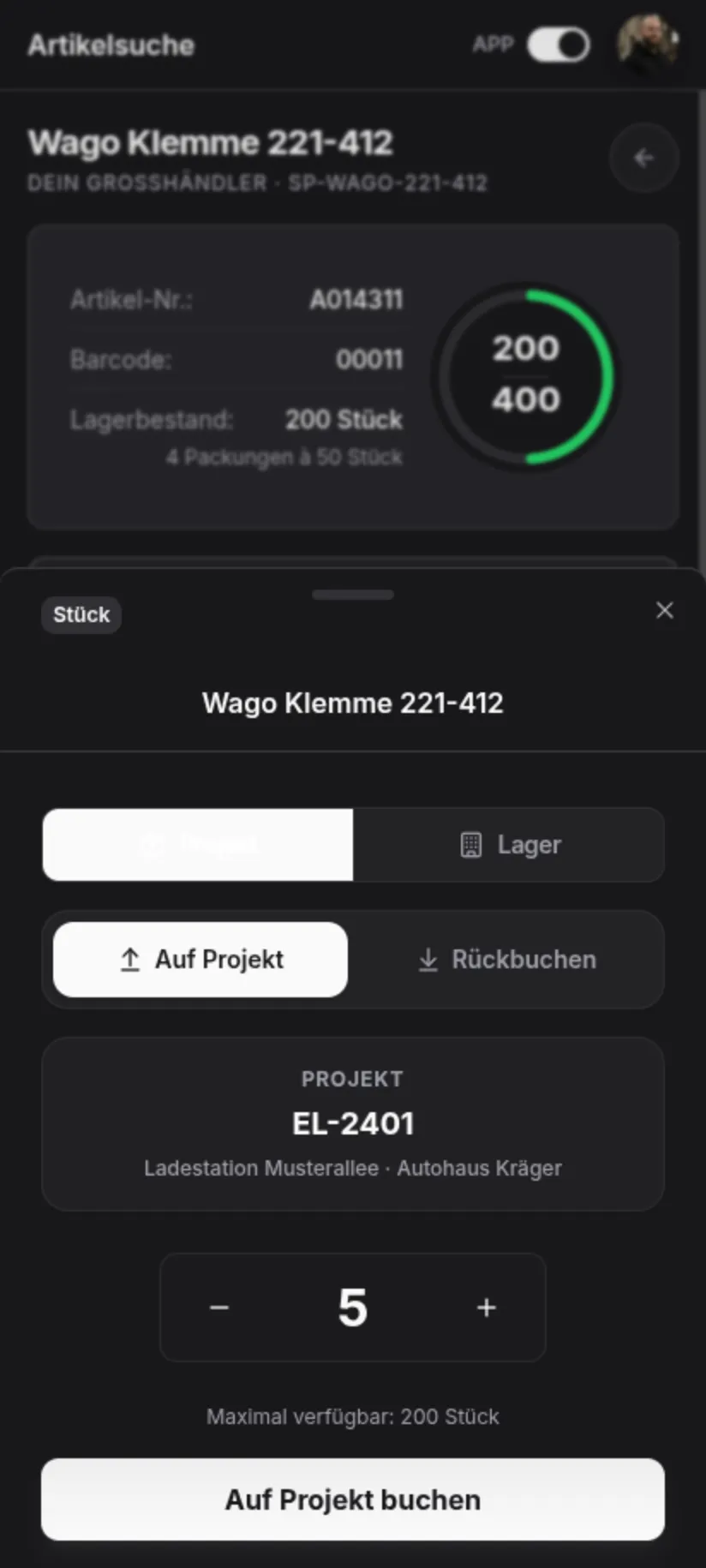Screen dimensions: 706x1568
Task: Tap the minus icon to decrease quantity
Action: (219, 1308)
